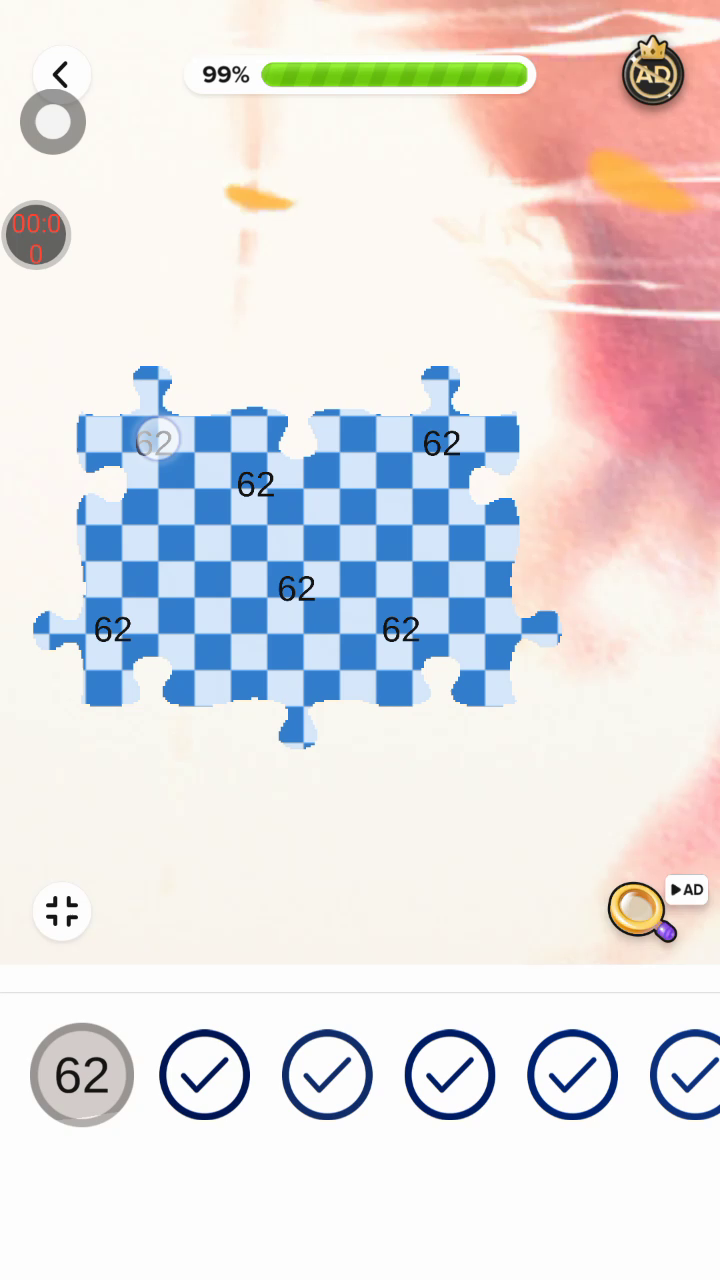Go back with the arrow icon

click(61, 75)
